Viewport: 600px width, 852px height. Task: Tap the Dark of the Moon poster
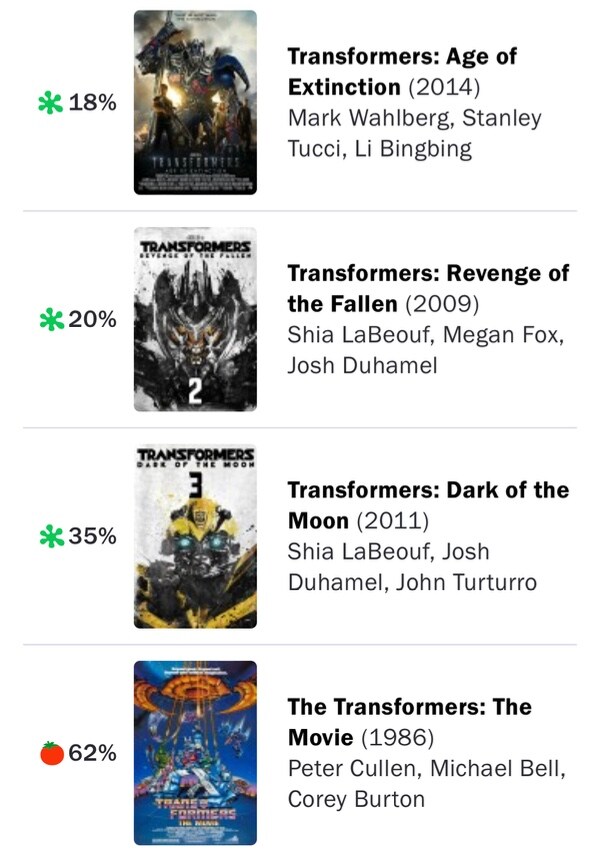[x=195, y=536]
